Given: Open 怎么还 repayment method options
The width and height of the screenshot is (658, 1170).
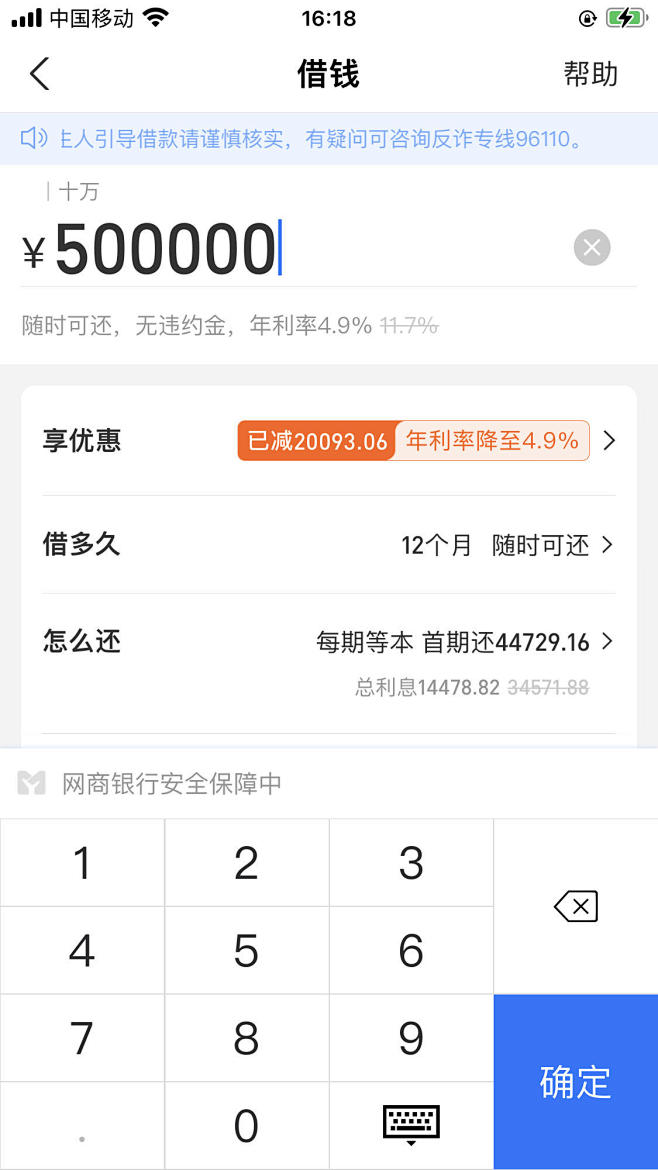Looking at the screenshot, I should click(328, 642).
